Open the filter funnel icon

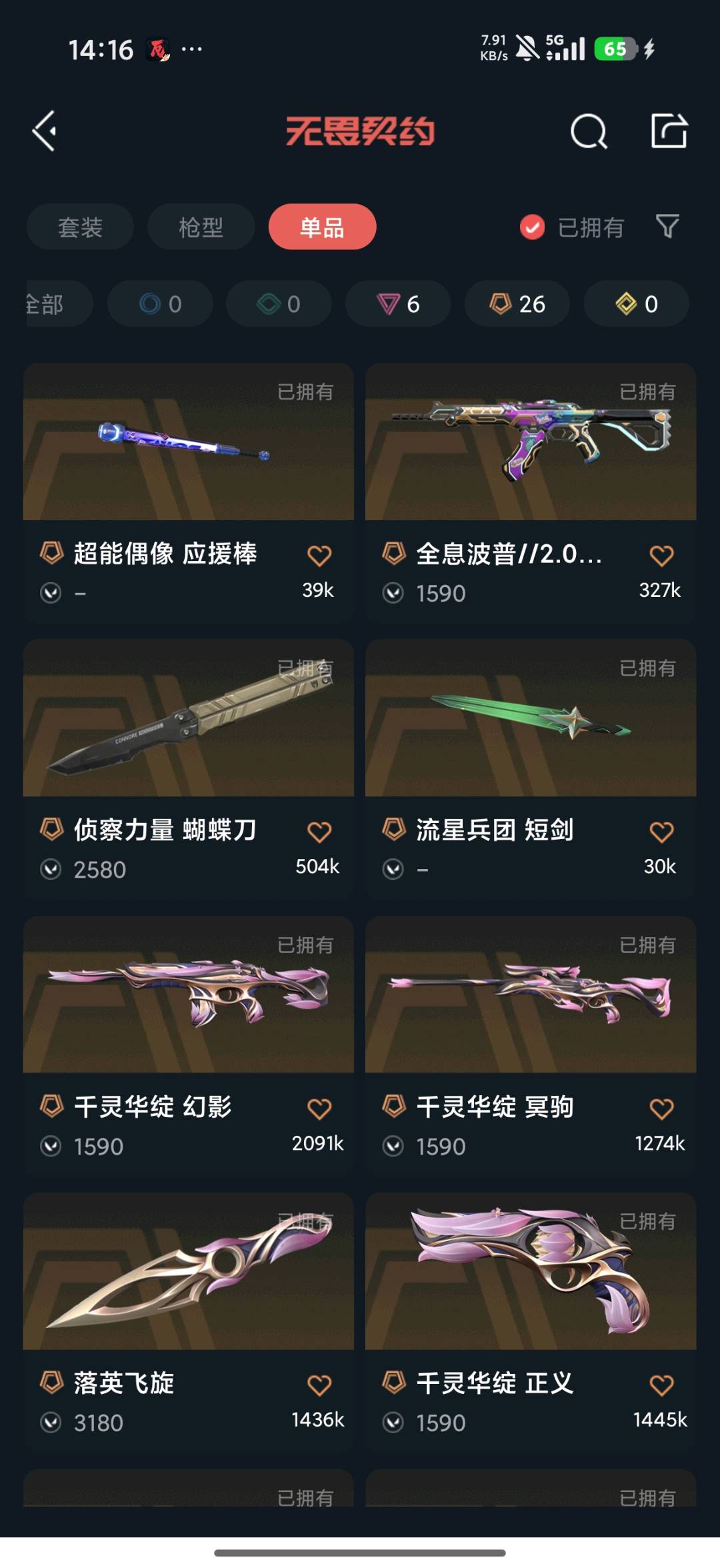click(667, 227)
